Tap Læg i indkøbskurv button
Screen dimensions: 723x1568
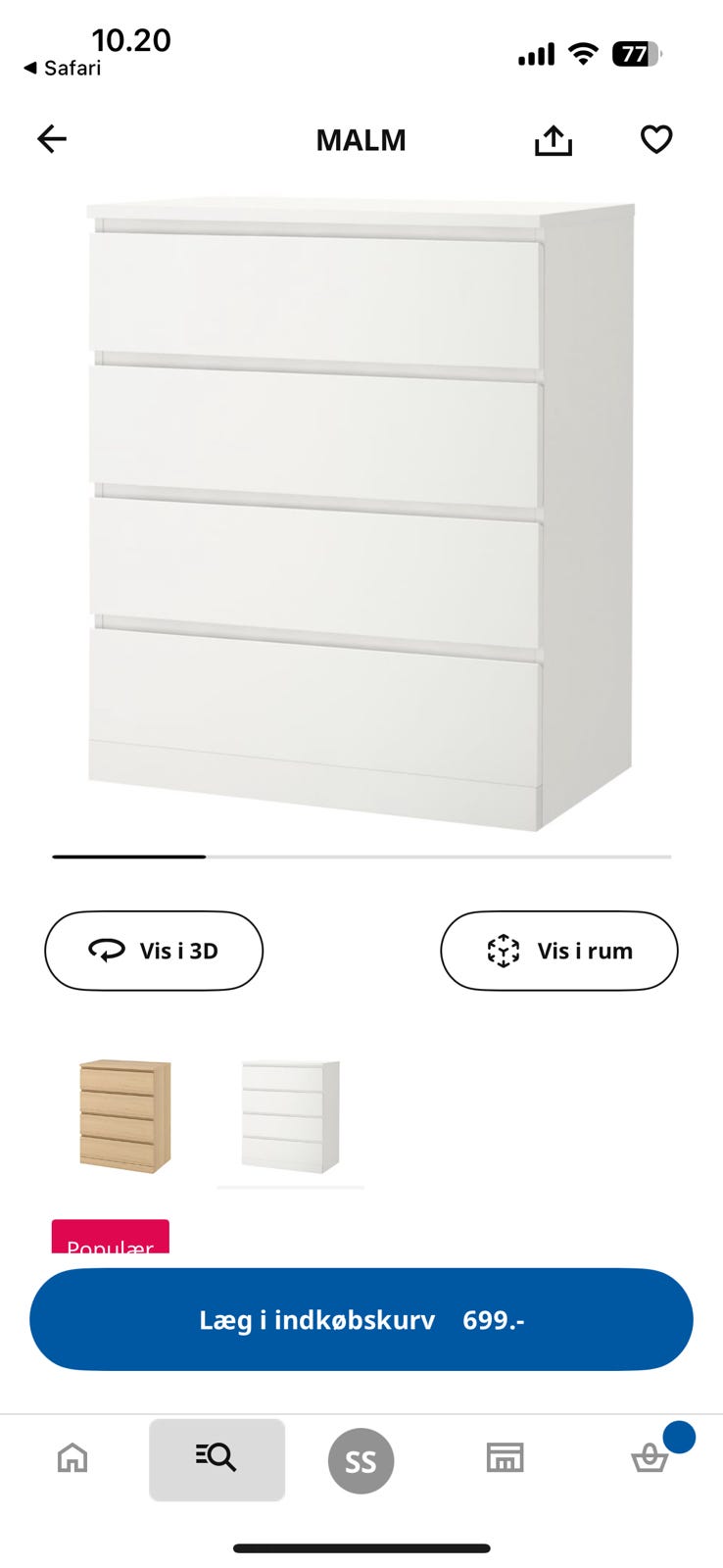click(361, 1320)
